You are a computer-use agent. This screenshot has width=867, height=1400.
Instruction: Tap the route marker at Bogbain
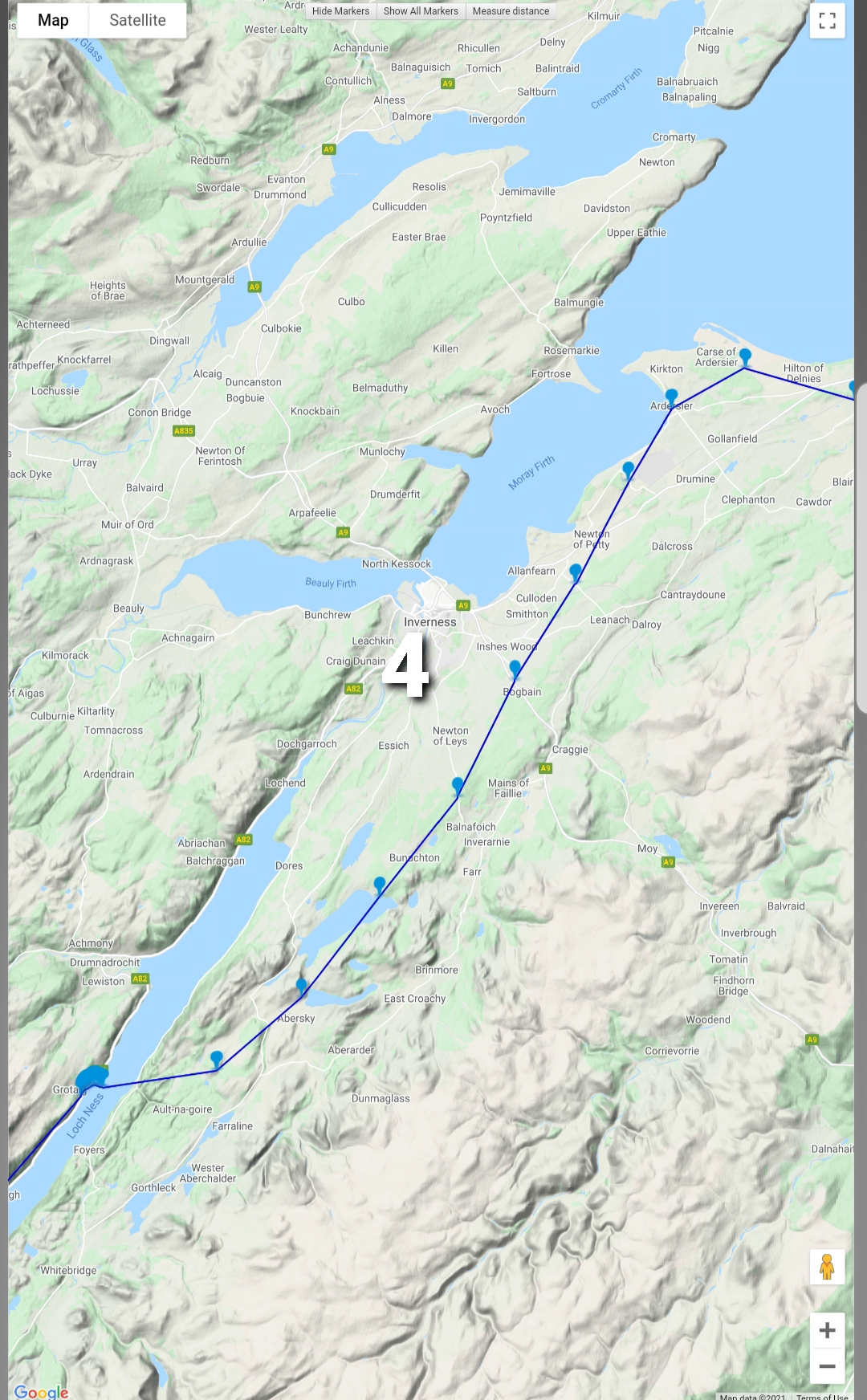515,669
